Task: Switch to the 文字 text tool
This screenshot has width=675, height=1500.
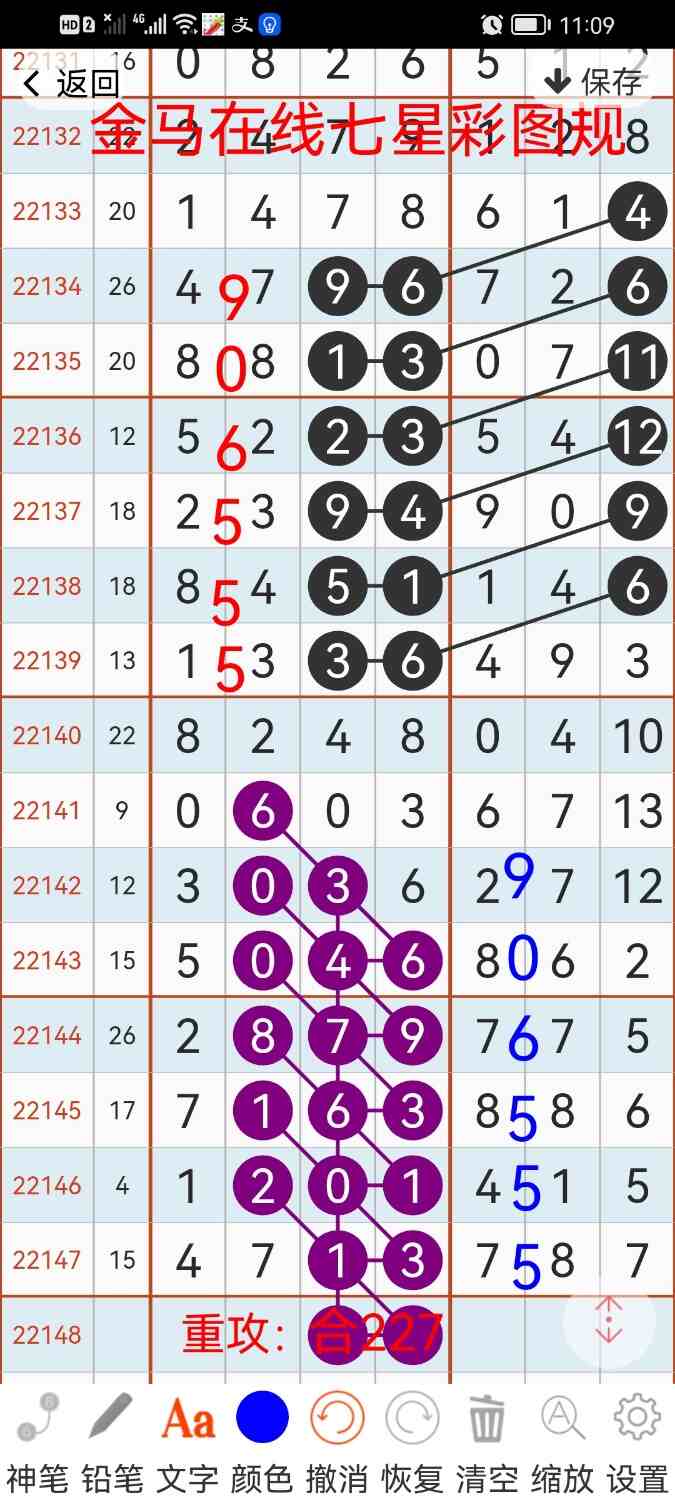Action: tap(187, 1438)
